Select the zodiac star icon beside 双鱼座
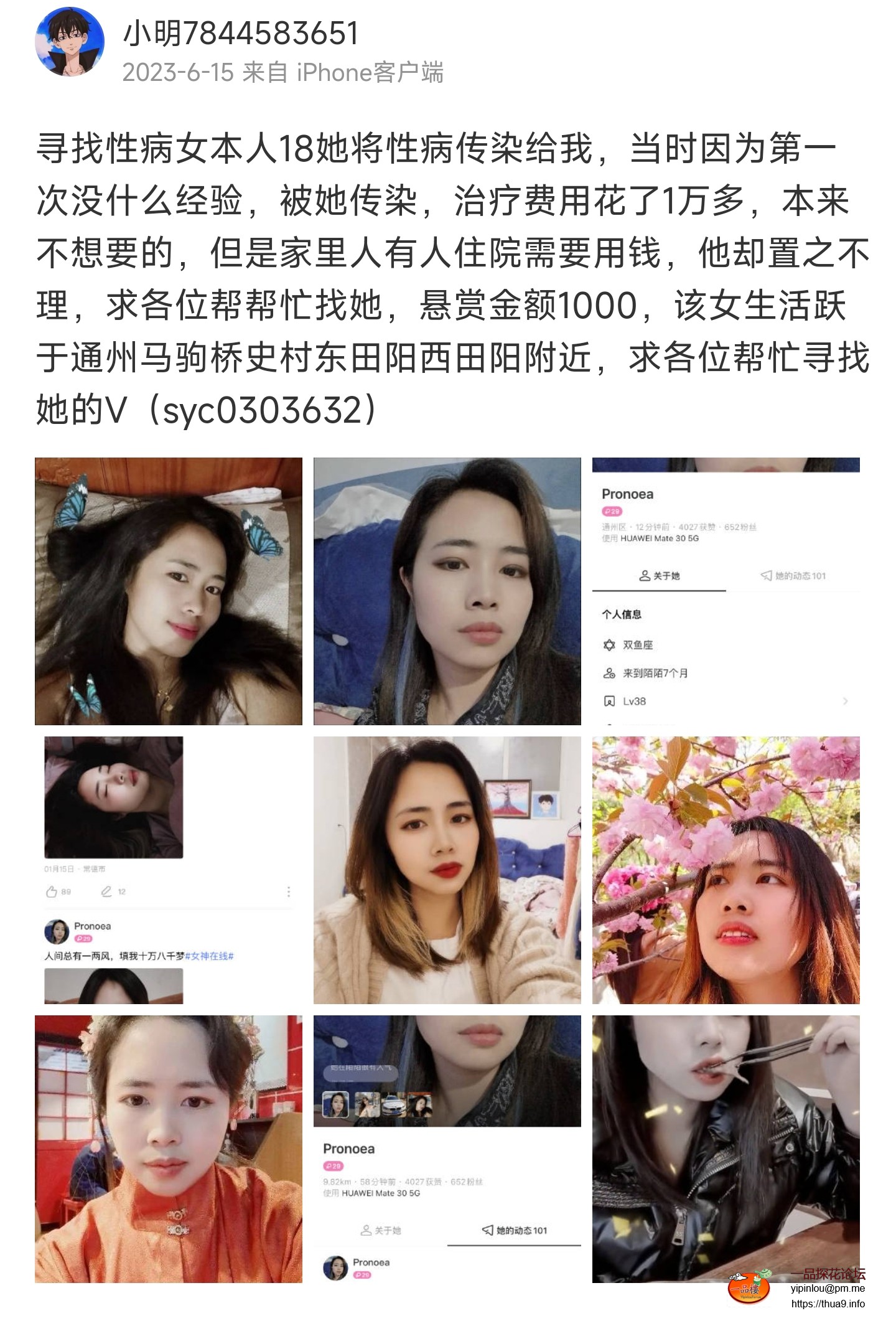 click(609, 646)
